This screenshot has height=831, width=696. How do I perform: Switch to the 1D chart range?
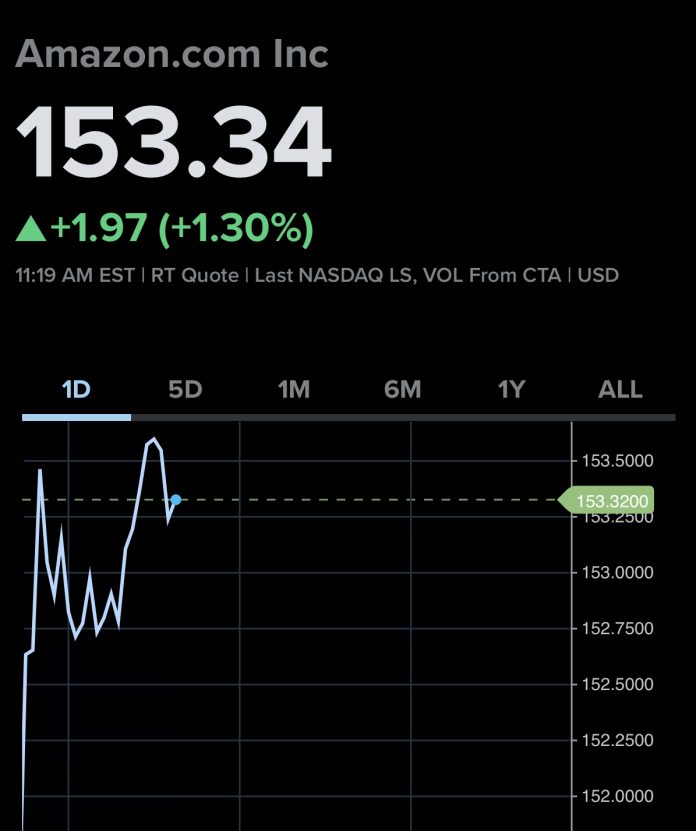pyautogui.click(x=76, y=390)
